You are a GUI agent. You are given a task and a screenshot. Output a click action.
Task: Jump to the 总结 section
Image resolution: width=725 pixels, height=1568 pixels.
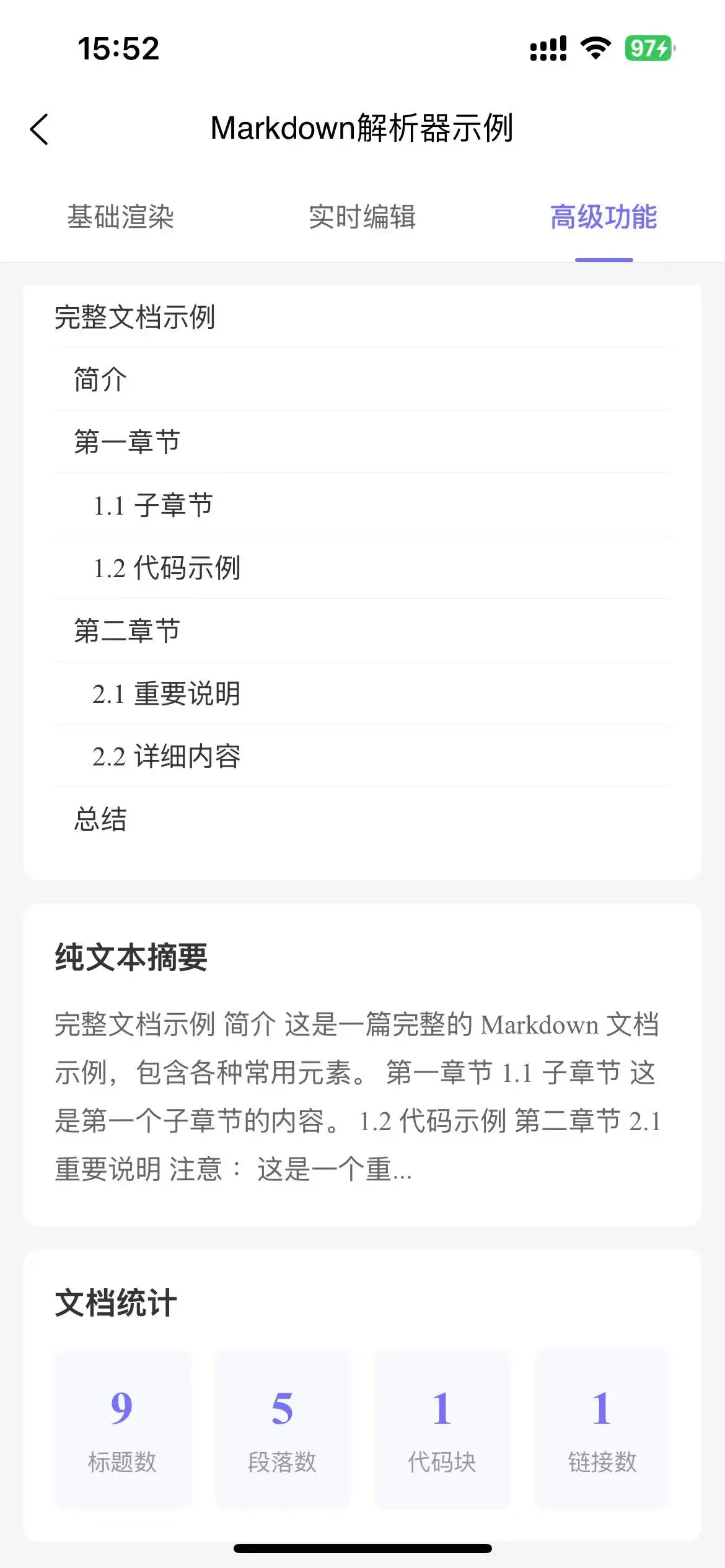[x=100, y=819]
